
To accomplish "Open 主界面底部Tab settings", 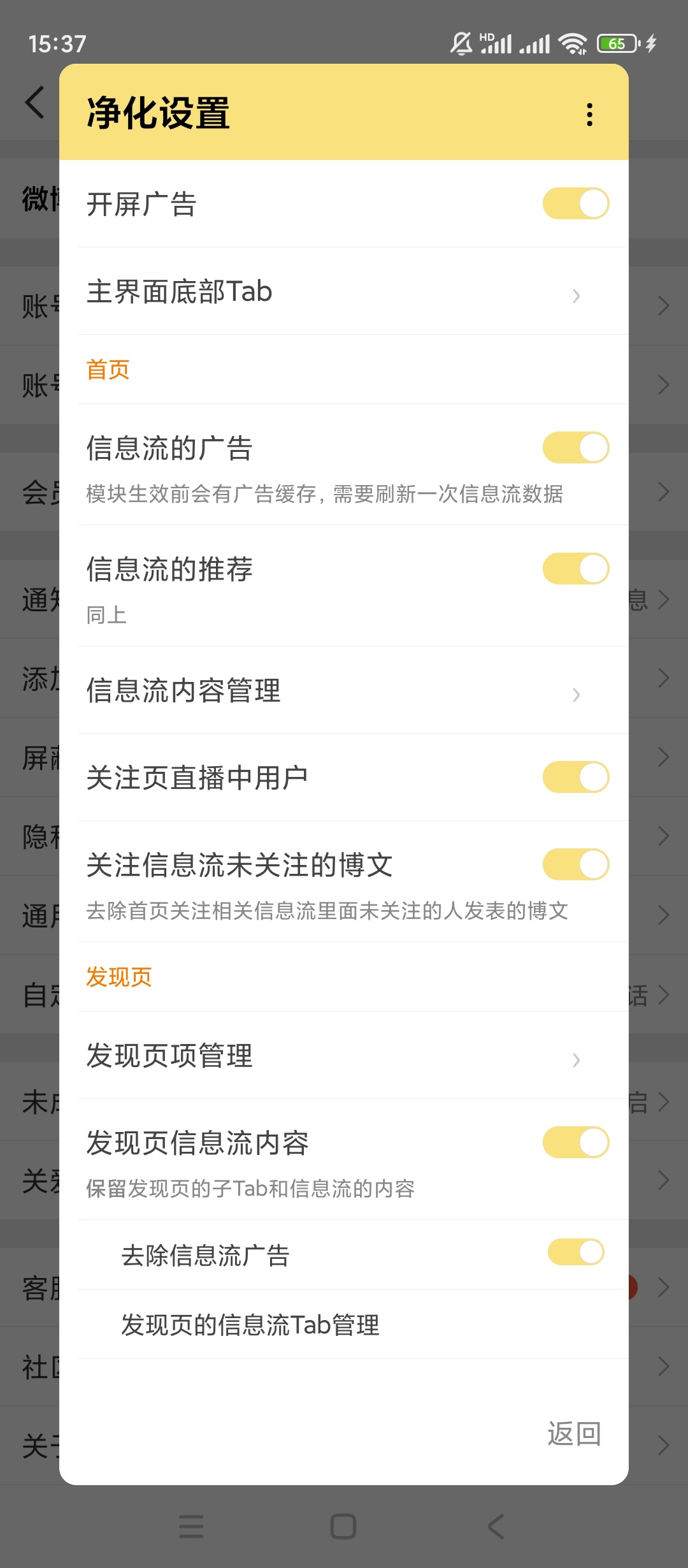I will pos(344,292).
